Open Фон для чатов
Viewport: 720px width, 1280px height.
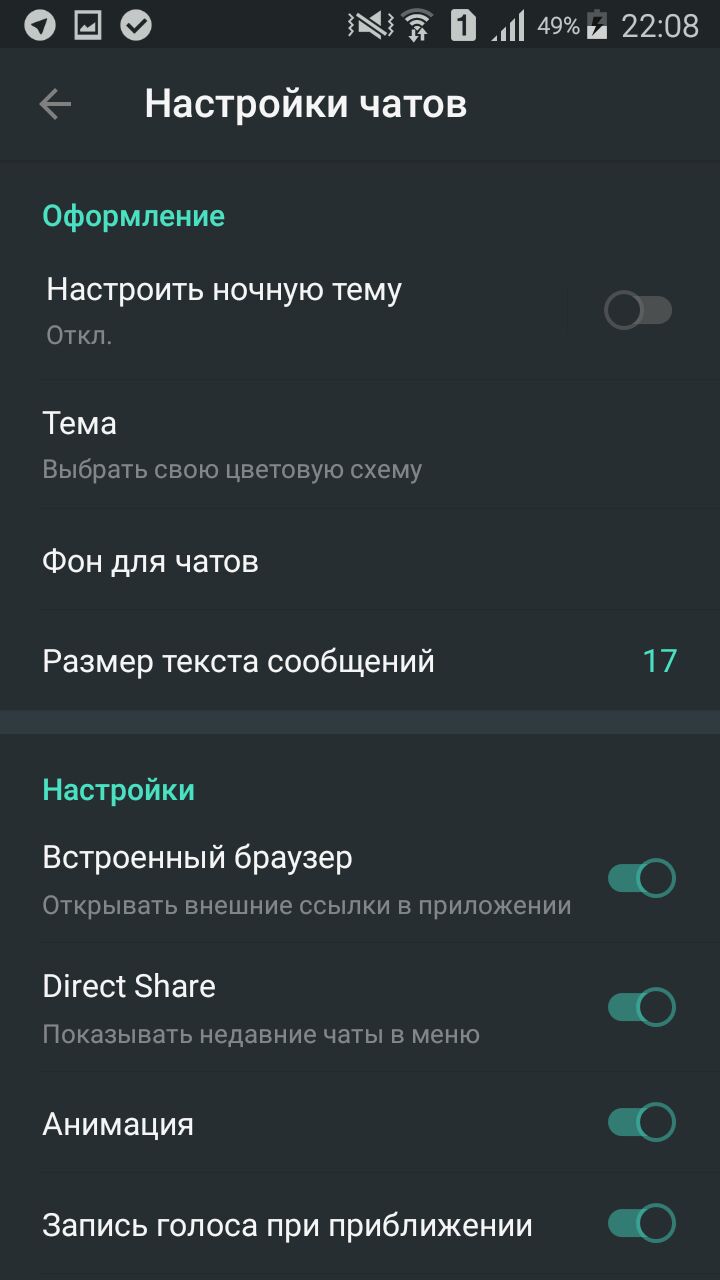(x=360, y=561)
